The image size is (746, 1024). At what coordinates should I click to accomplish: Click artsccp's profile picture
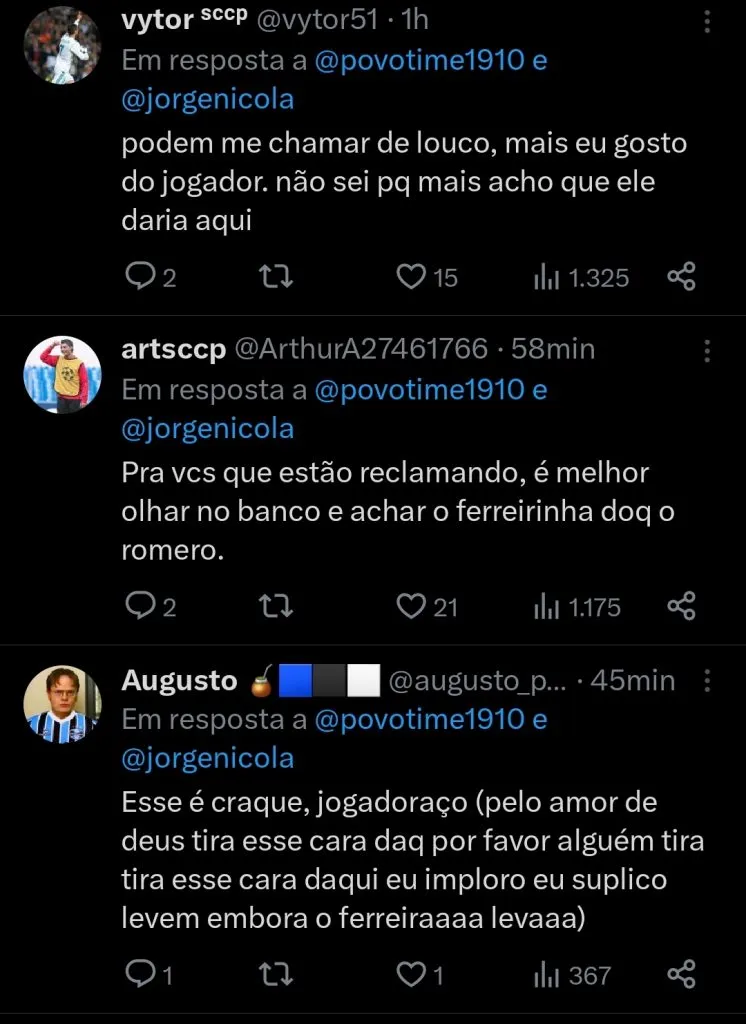[x=62, y=375]
